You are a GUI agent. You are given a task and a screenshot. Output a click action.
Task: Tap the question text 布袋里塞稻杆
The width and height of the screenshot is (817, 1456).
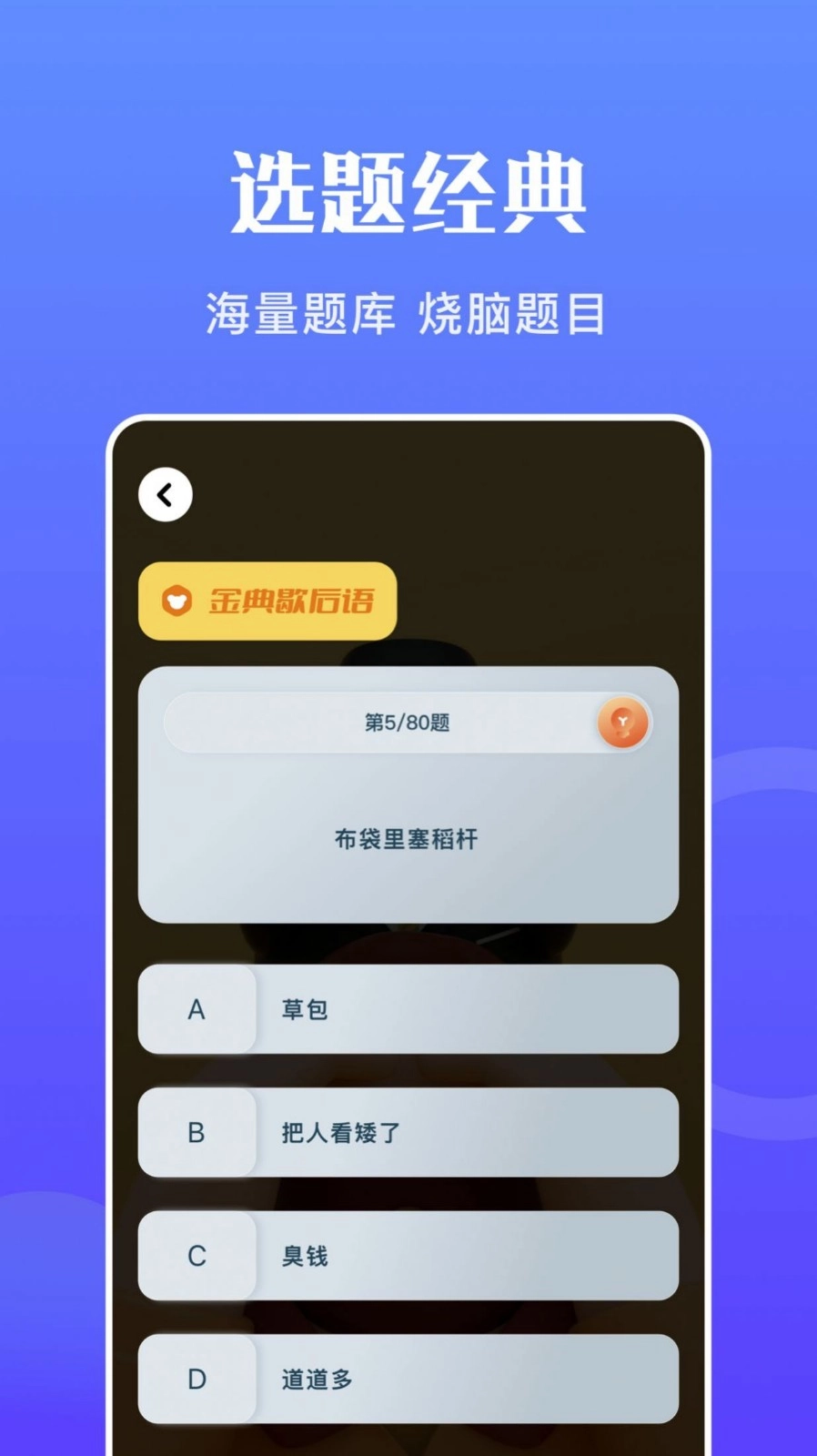tap(408, 840)
